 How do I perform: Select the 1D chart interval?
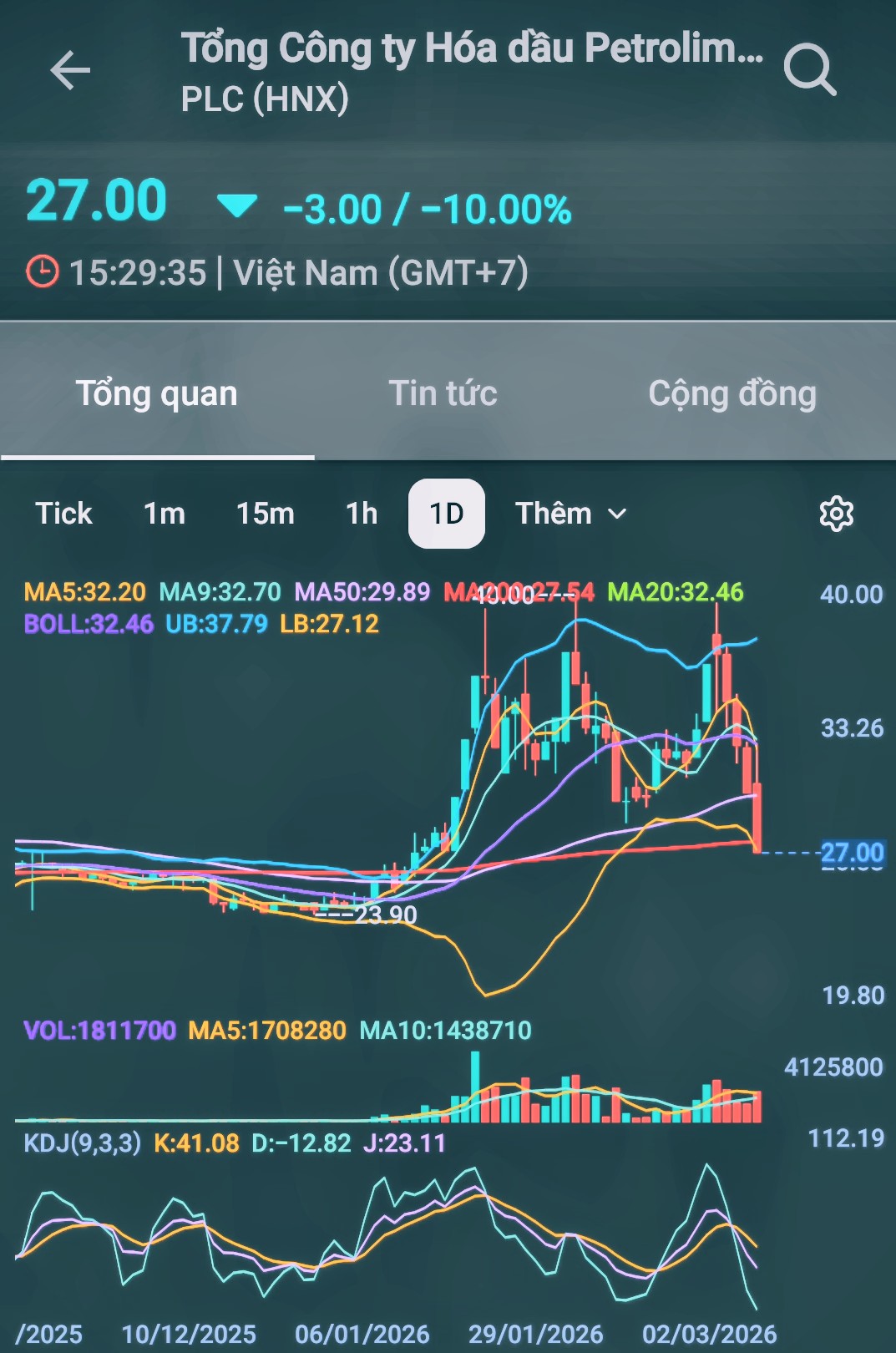click(x=447, y=513)
